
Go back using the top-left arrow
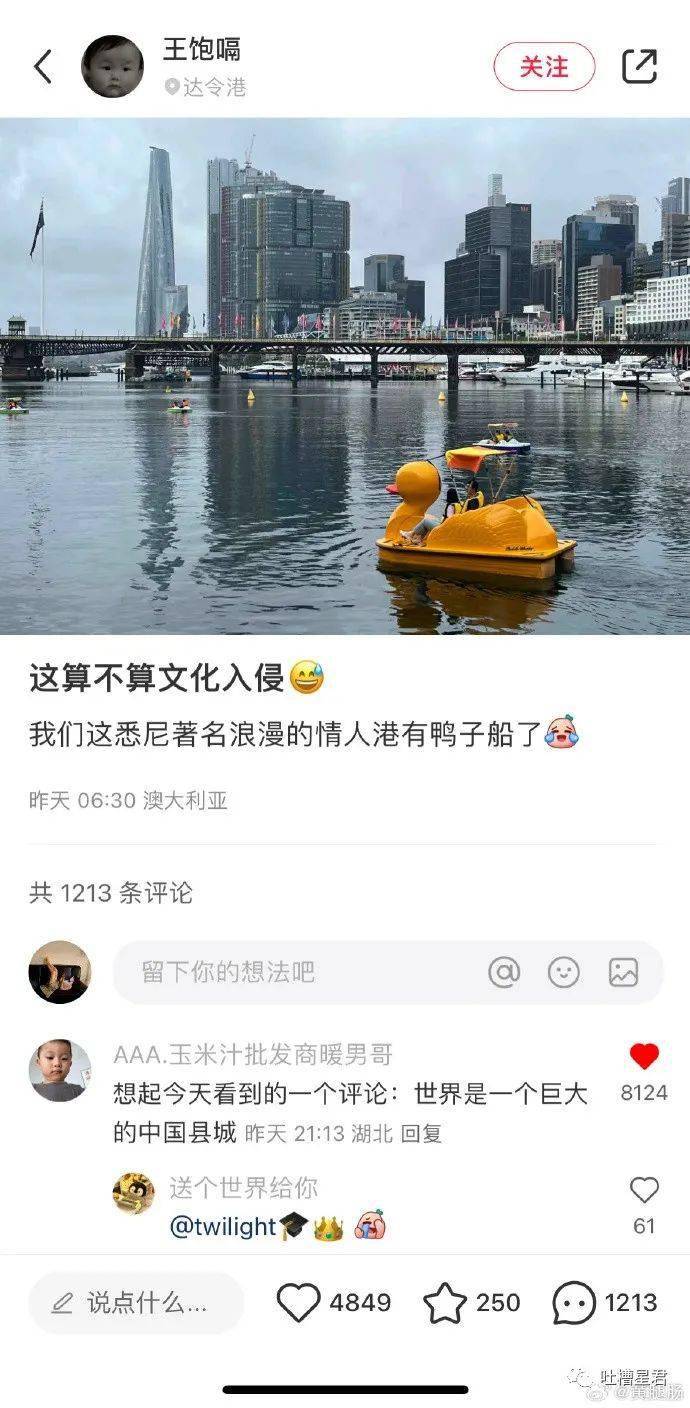pos(43,67)
